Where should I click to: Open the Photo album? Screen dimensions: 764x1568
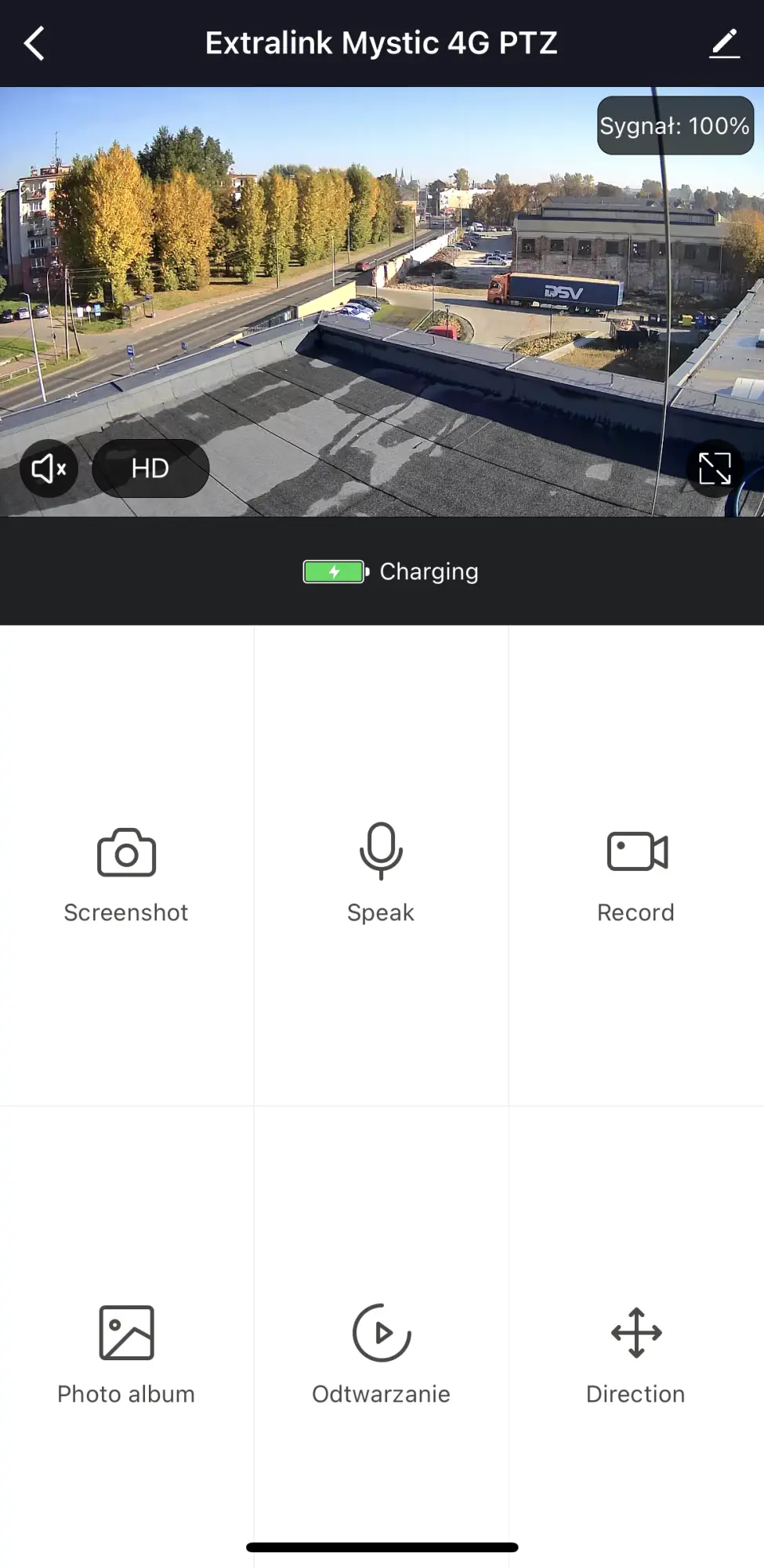(x=126, y=1353)
